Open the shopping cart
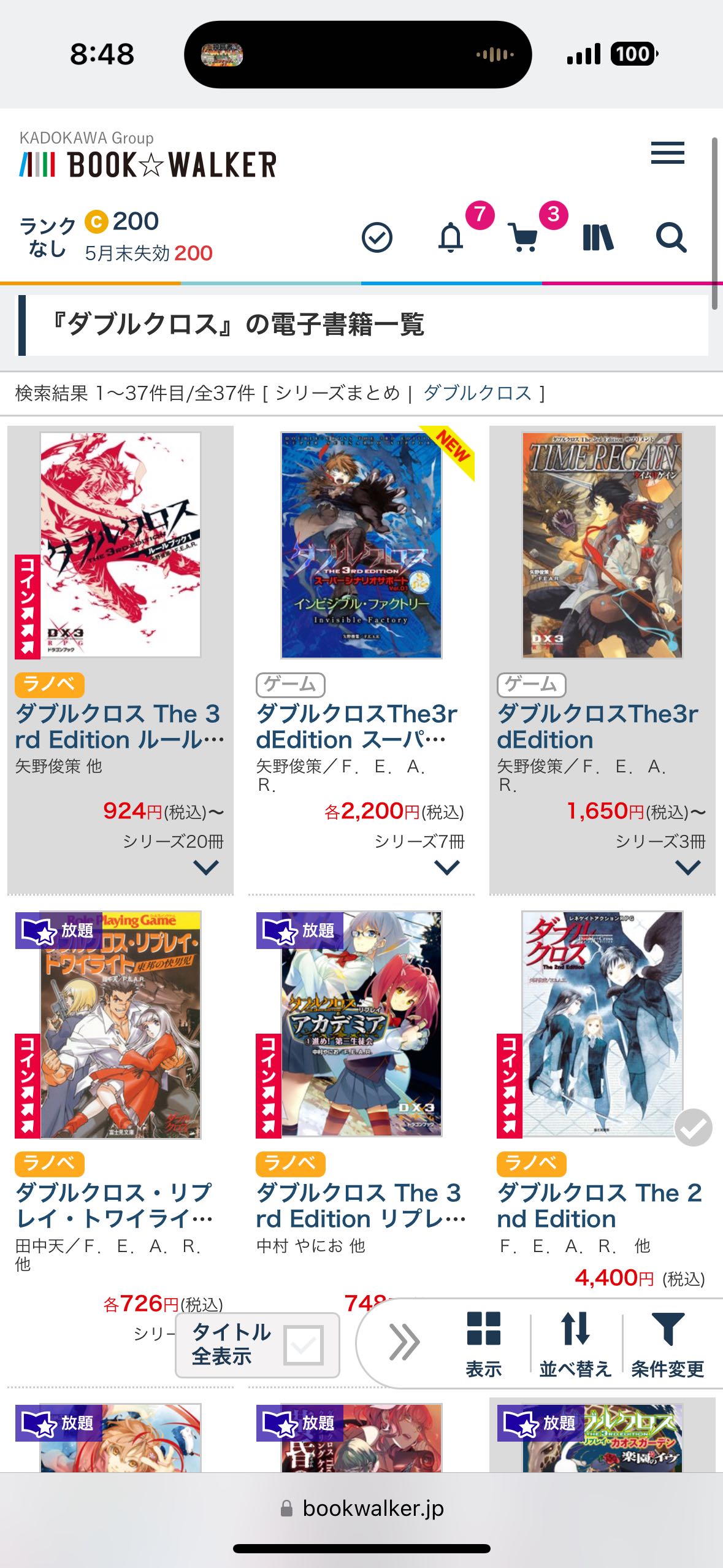The image size is (723, 1568). (x=524, y=238)
